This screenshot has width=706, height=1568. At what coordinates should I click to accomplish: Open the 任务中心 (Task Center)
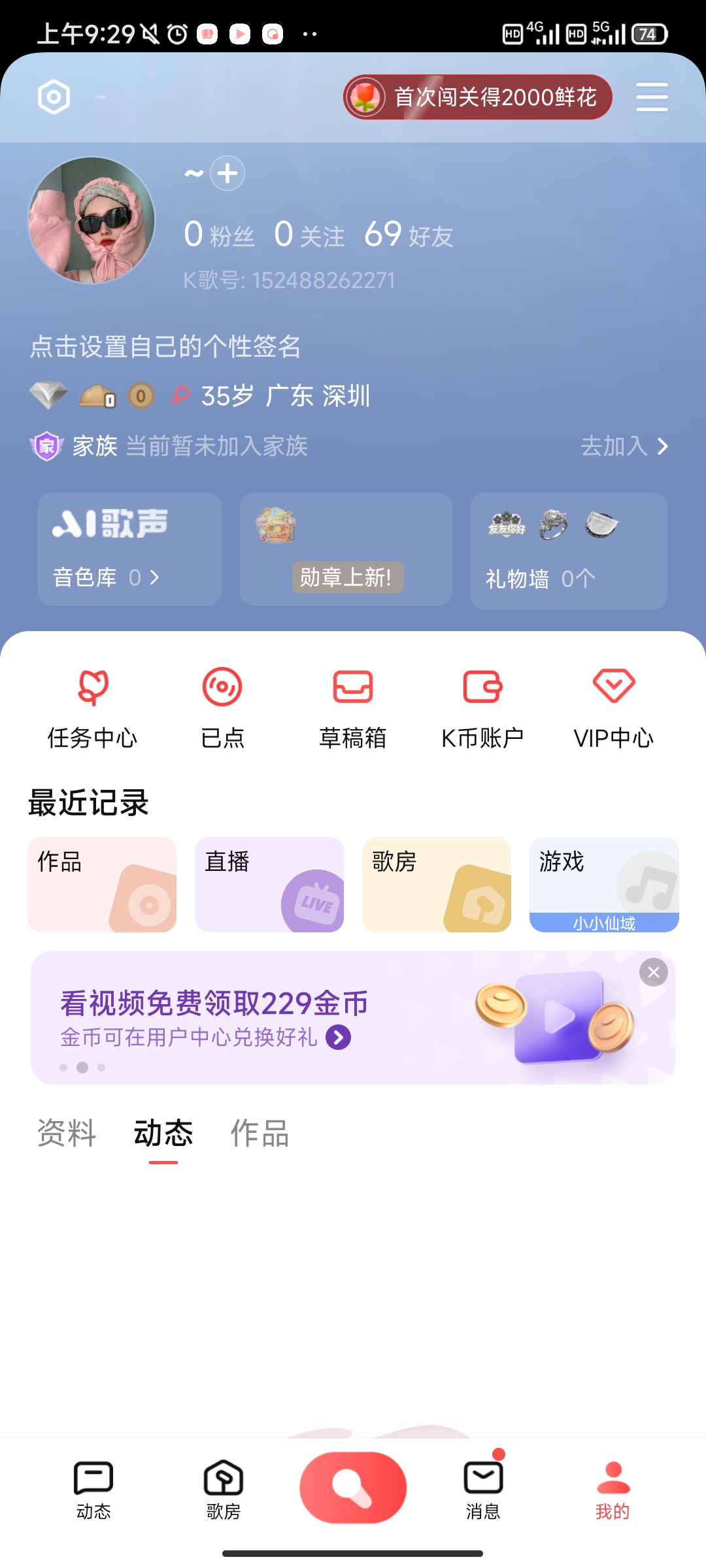(92, 709)
